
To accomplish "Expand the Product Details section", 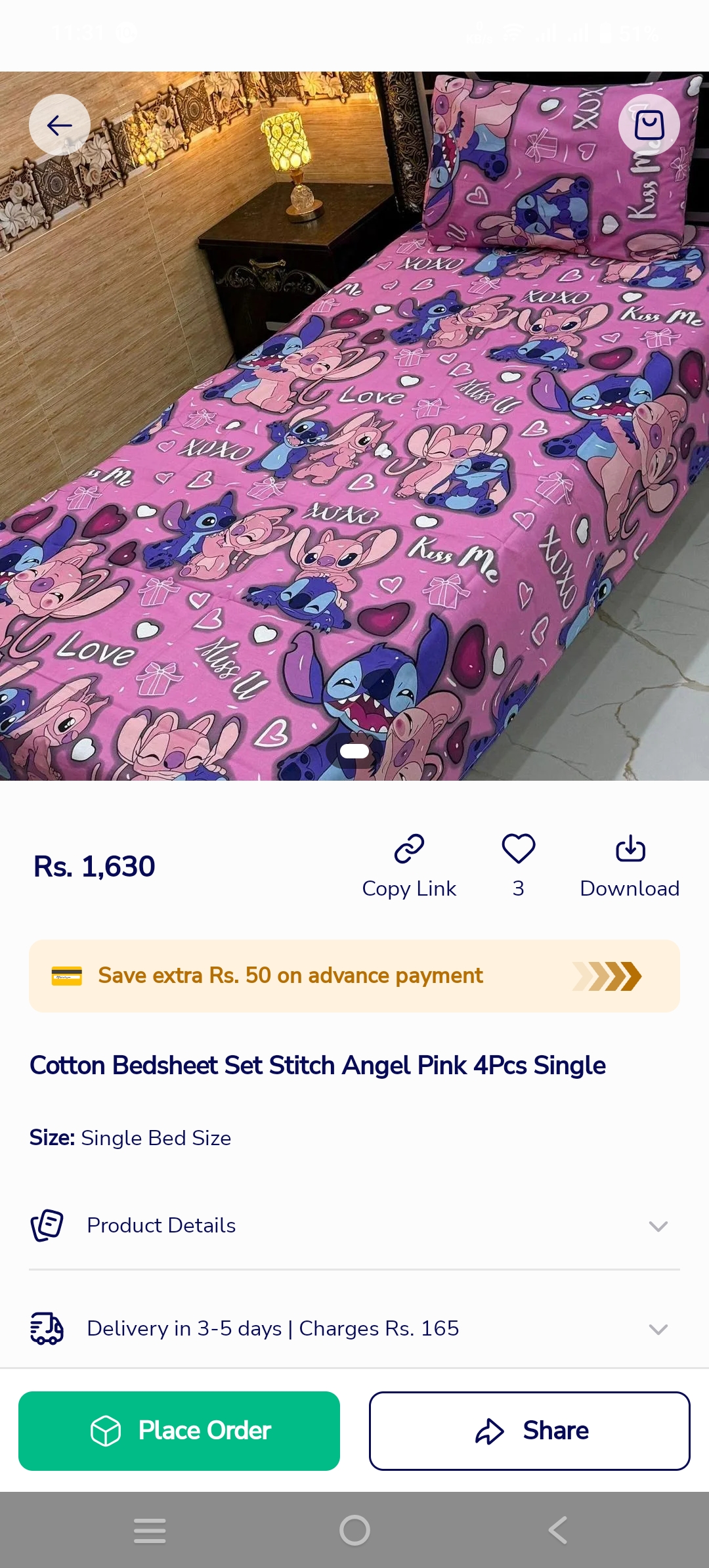I will [354, 1225].
